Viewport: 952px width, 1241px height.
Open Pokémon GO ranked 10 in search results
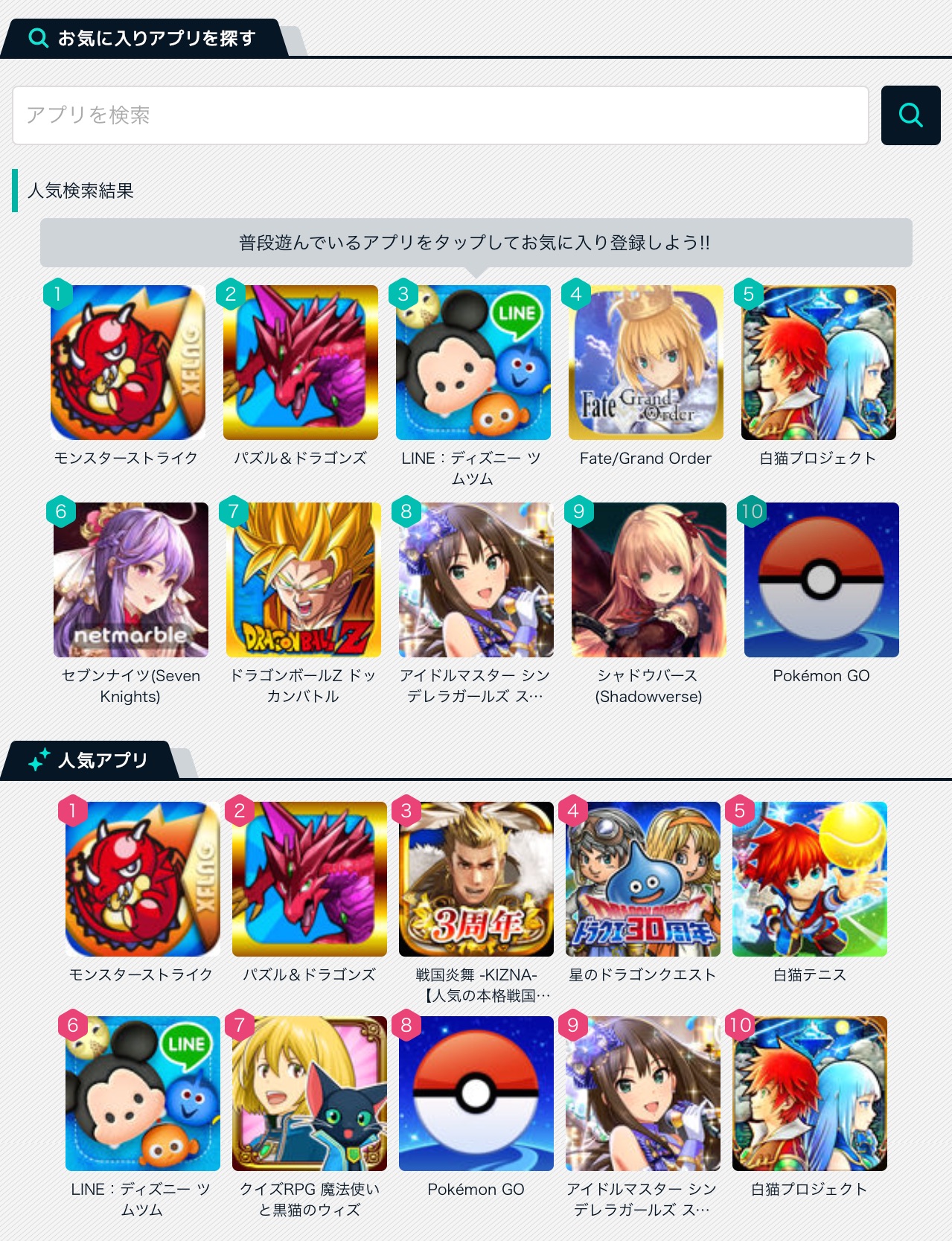click(822, 581)
